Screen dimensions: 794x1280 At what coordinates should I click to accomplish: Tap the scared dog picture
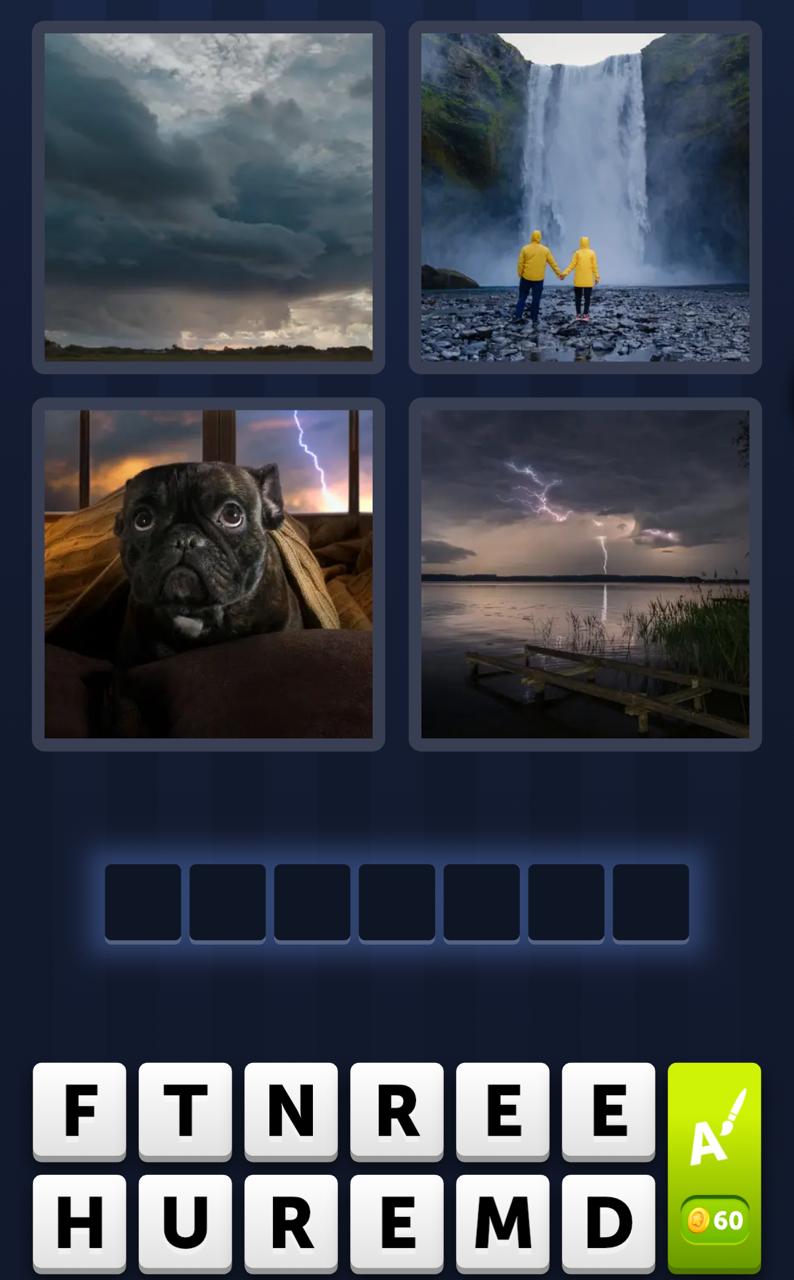tap(208, 573)
